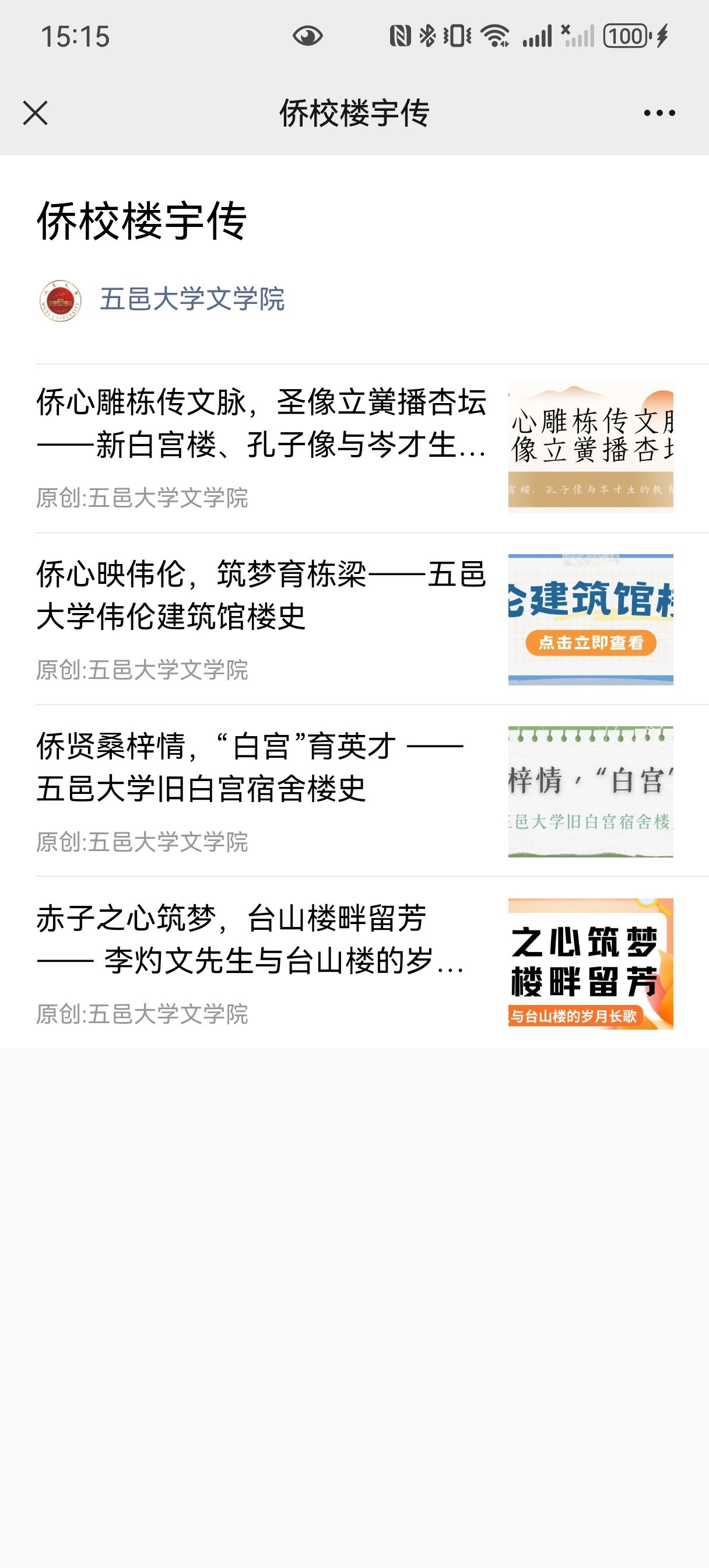Click the 之心筑梦 楼畔留芳 orange thumbnail
Viewport: 709px width, 1568px height.
(x=590, y=964)
